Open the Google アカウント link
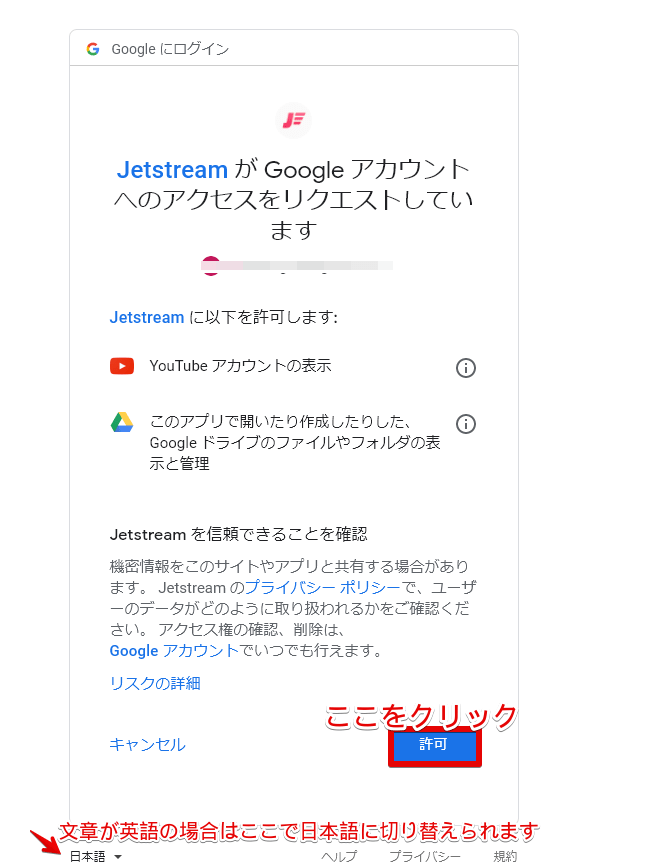 (x=174, y=650)
